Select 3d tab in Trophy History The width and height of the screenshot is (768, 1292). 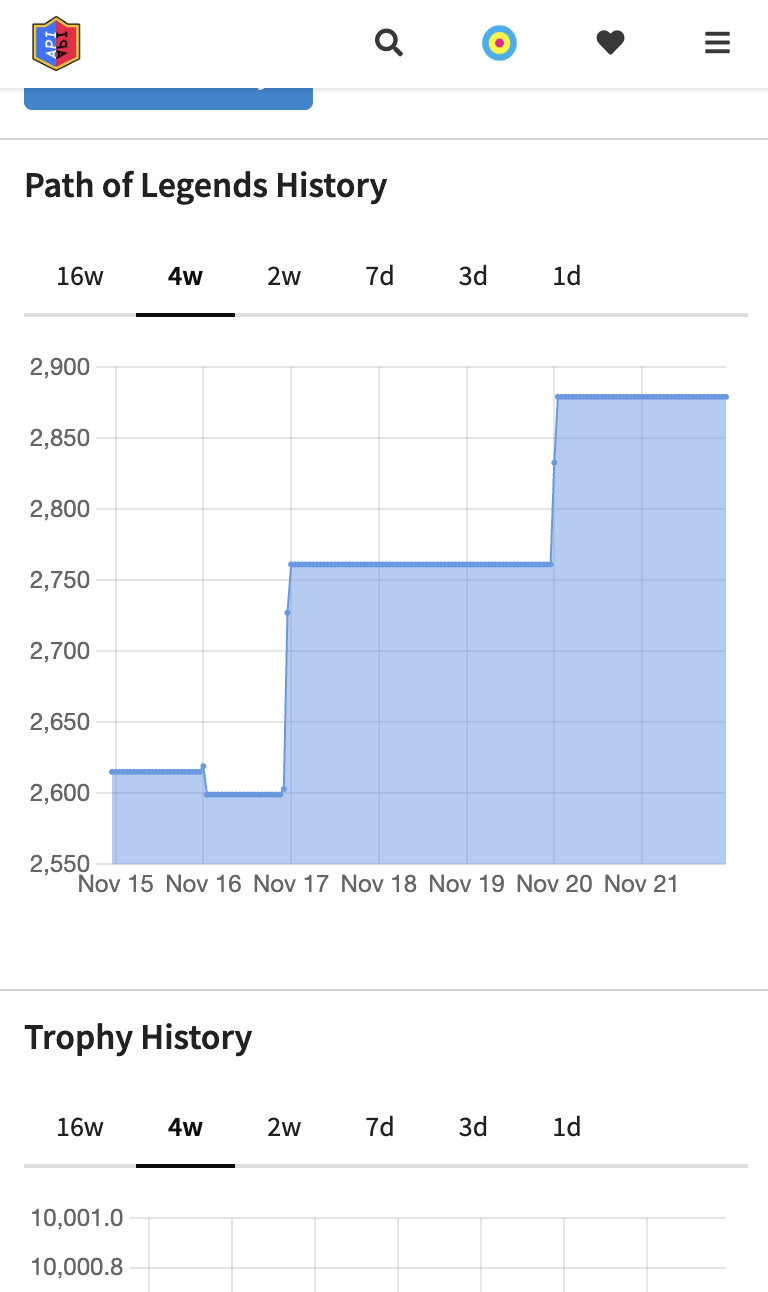[x=473, y=1127]
